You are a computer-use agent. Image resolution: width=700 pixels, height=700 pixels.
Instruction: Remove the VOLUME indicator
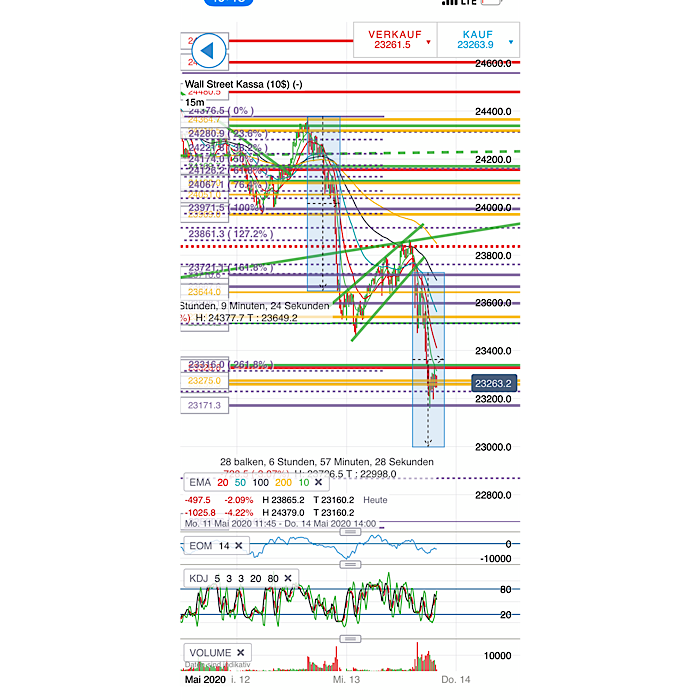pyautogui.click(x=240, y=653)
